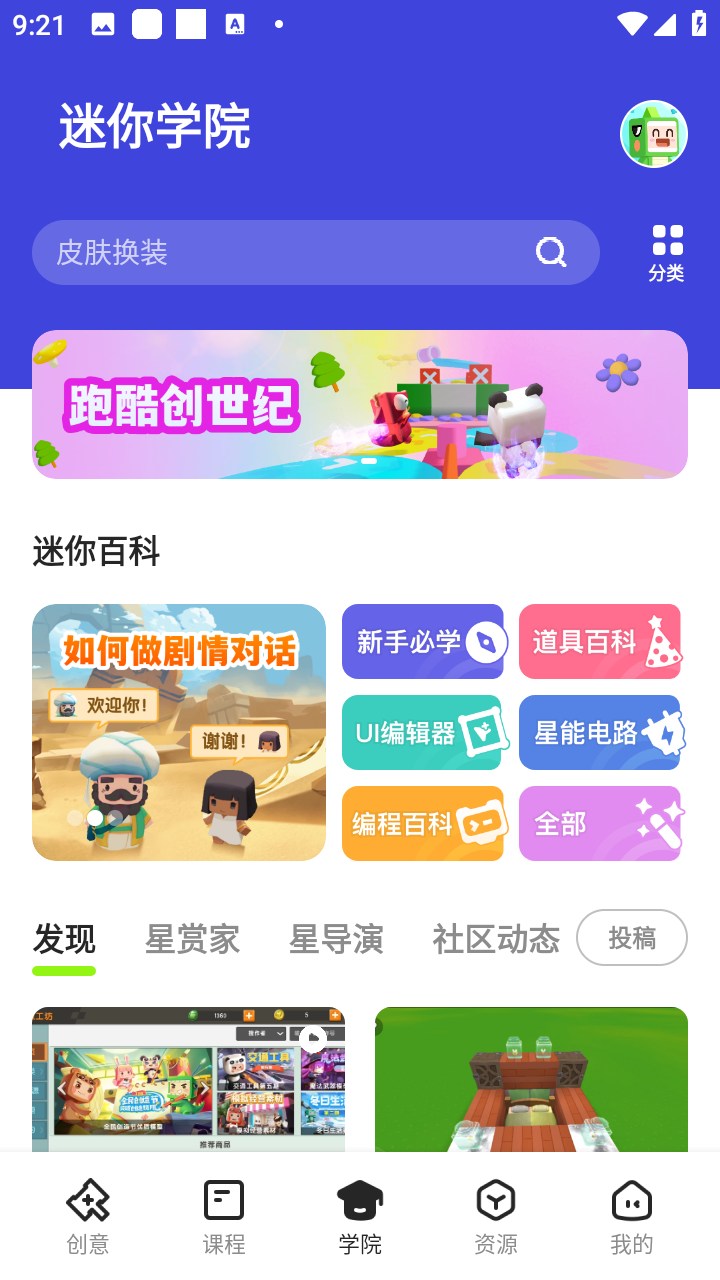Open the UI编辑器 card
The image size is (720, 1280).
[x=423, y=732]
